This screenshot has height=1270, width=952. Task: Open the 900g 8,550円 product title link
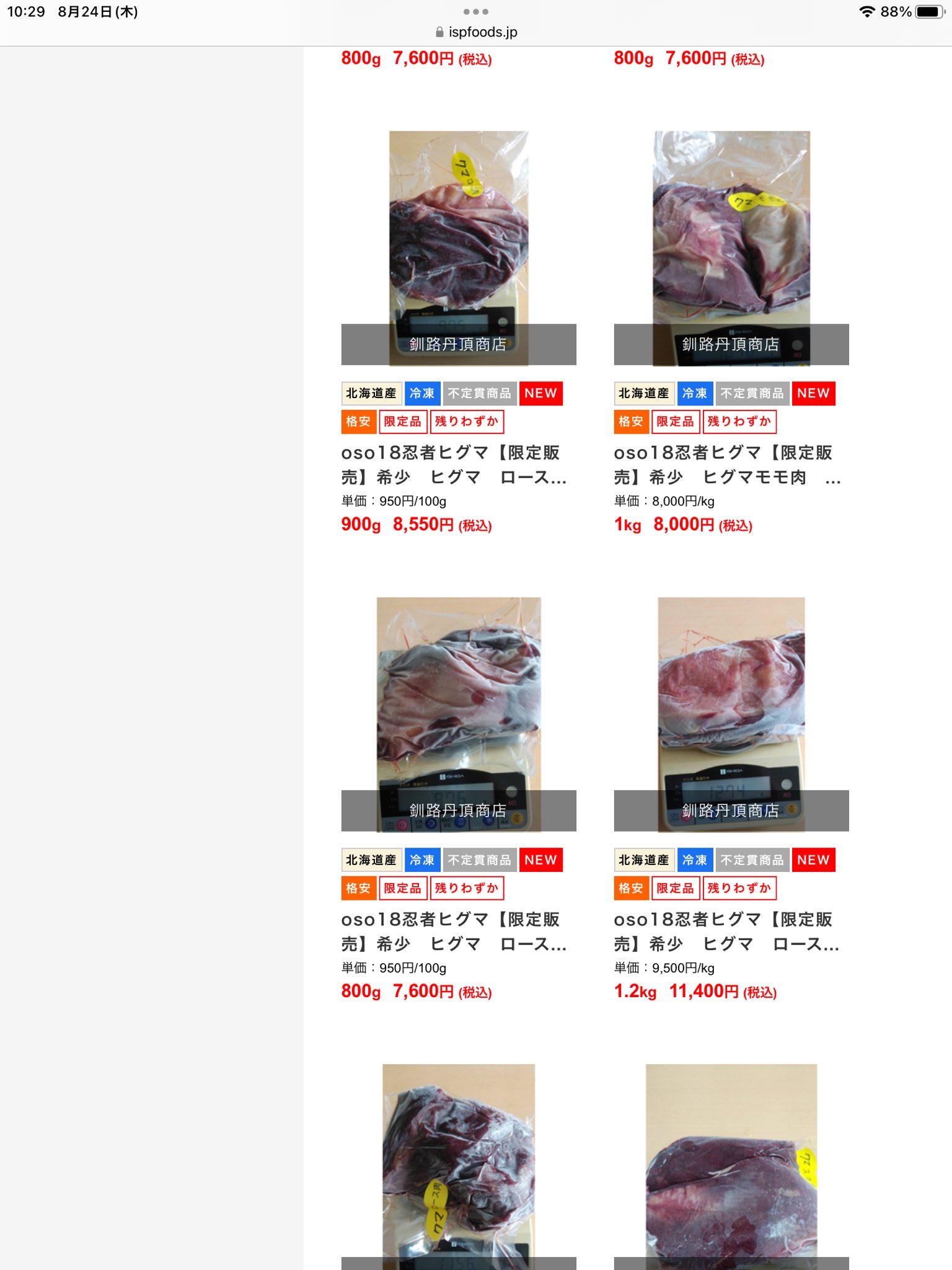point(454,465)
